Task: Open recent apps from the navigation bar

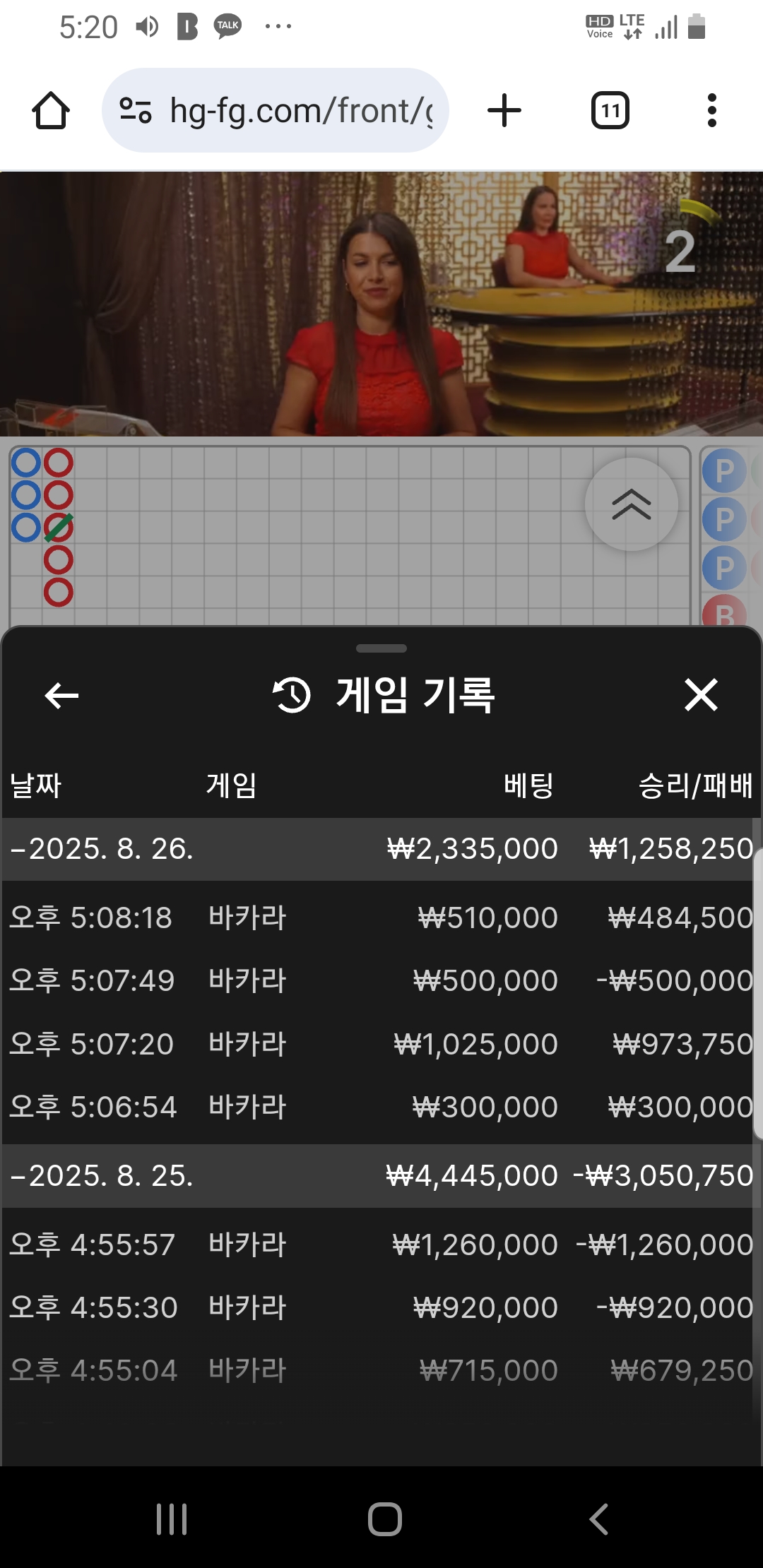Action: [x=172, y=1519]
